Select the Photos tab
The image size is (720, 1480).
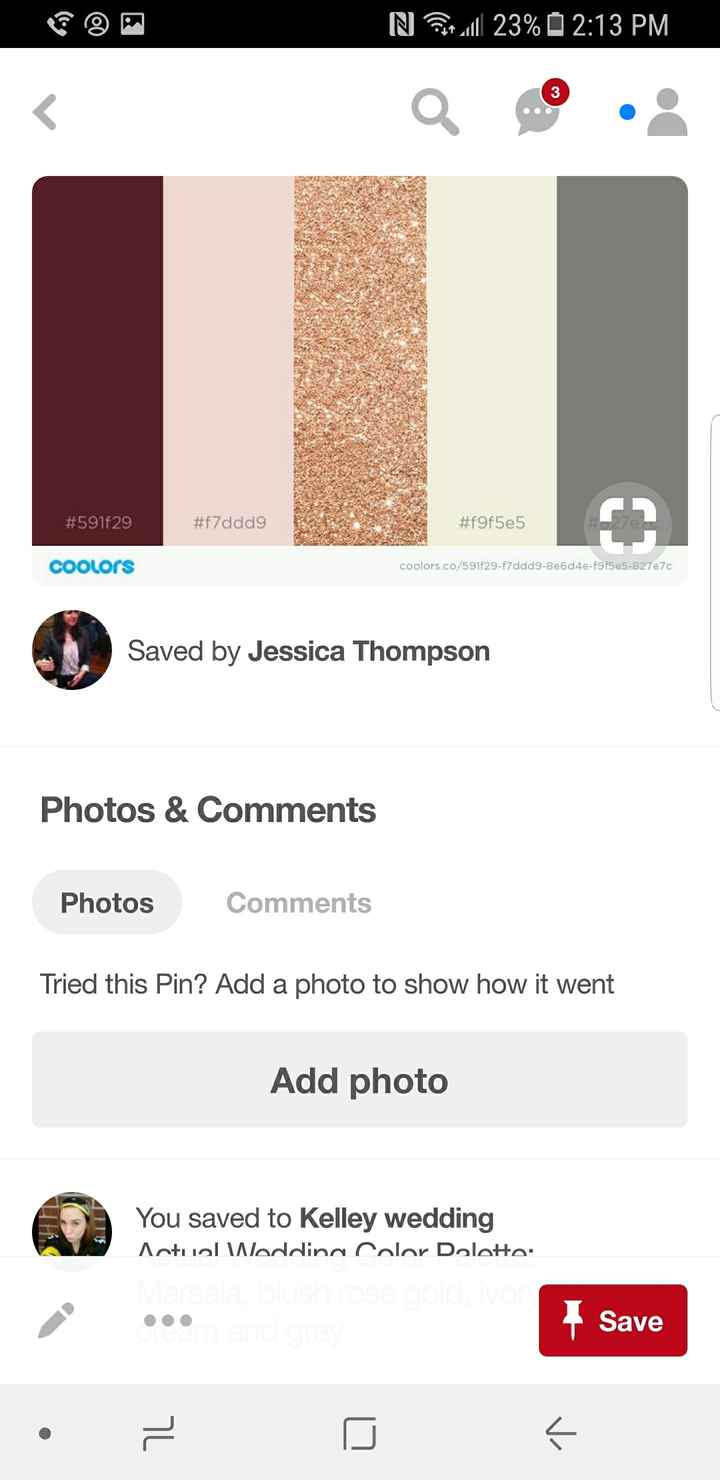point(107,902)
